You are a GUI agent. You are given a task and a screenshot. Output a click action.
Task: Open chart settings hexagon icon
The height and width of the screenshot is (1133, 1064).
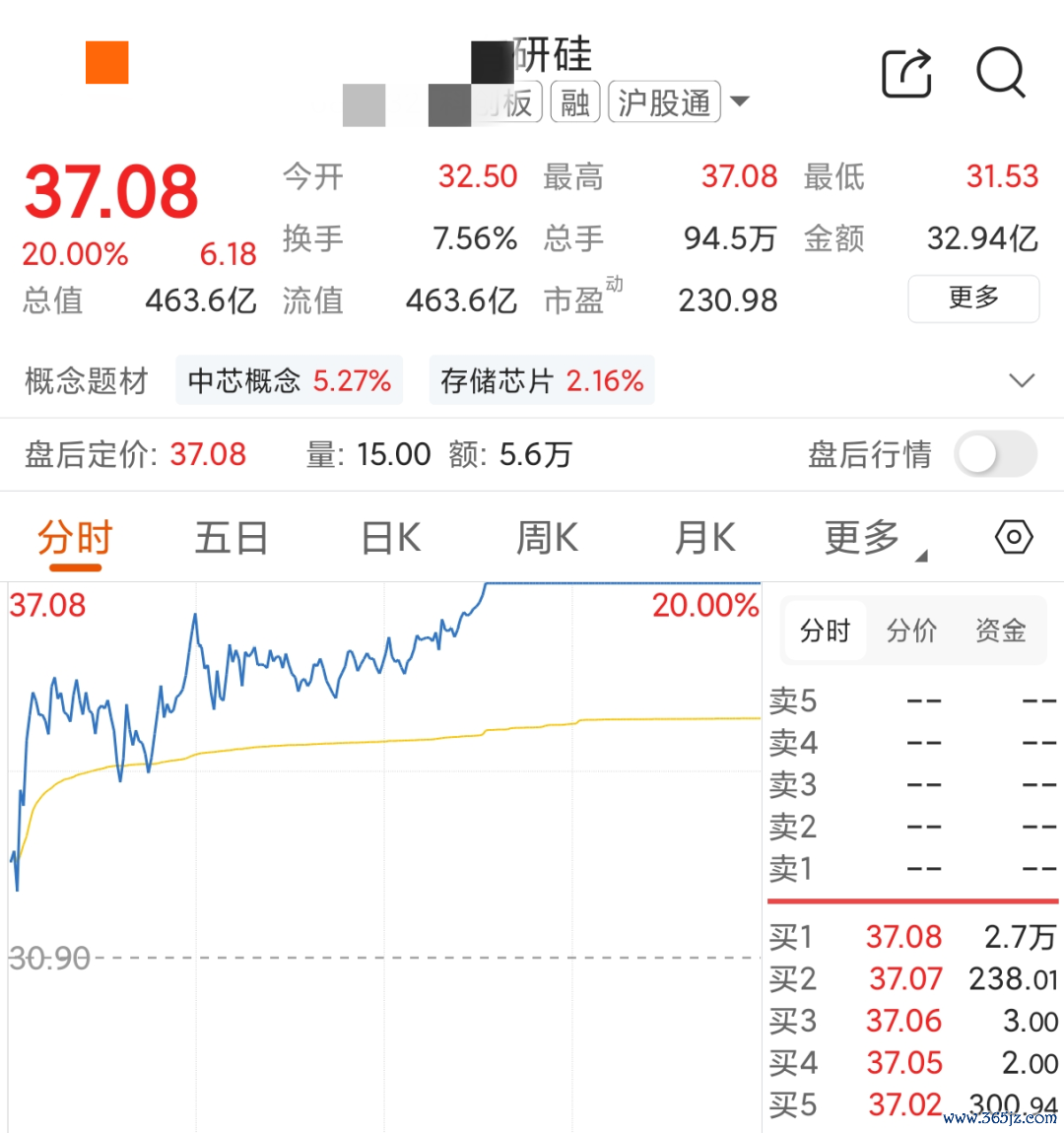[x=1014, y=538]
